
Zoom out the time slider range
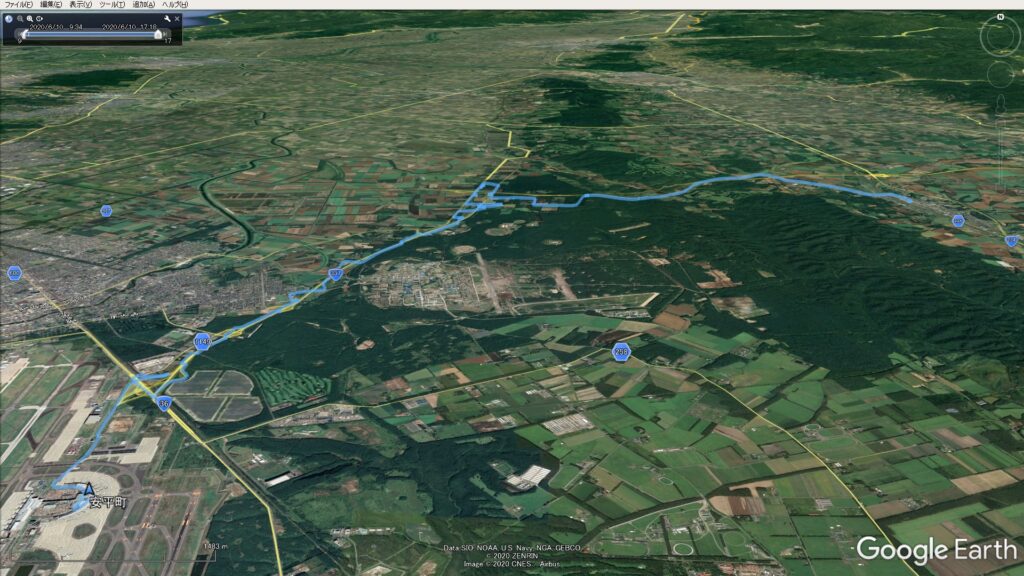20,19
